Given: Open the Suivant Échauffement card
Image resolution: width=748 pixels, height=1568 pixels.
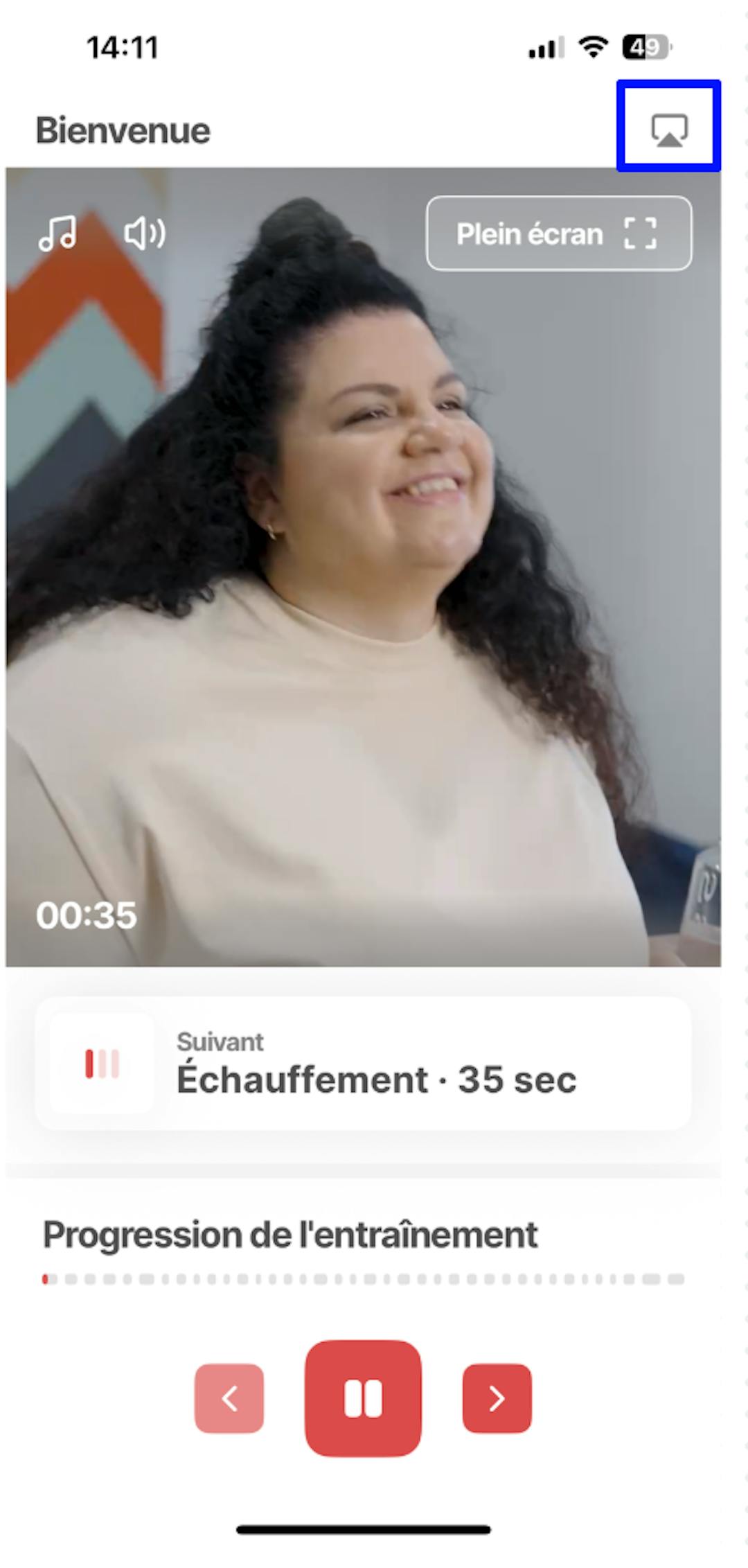Looking at the screenshot, I should 363,1064.
